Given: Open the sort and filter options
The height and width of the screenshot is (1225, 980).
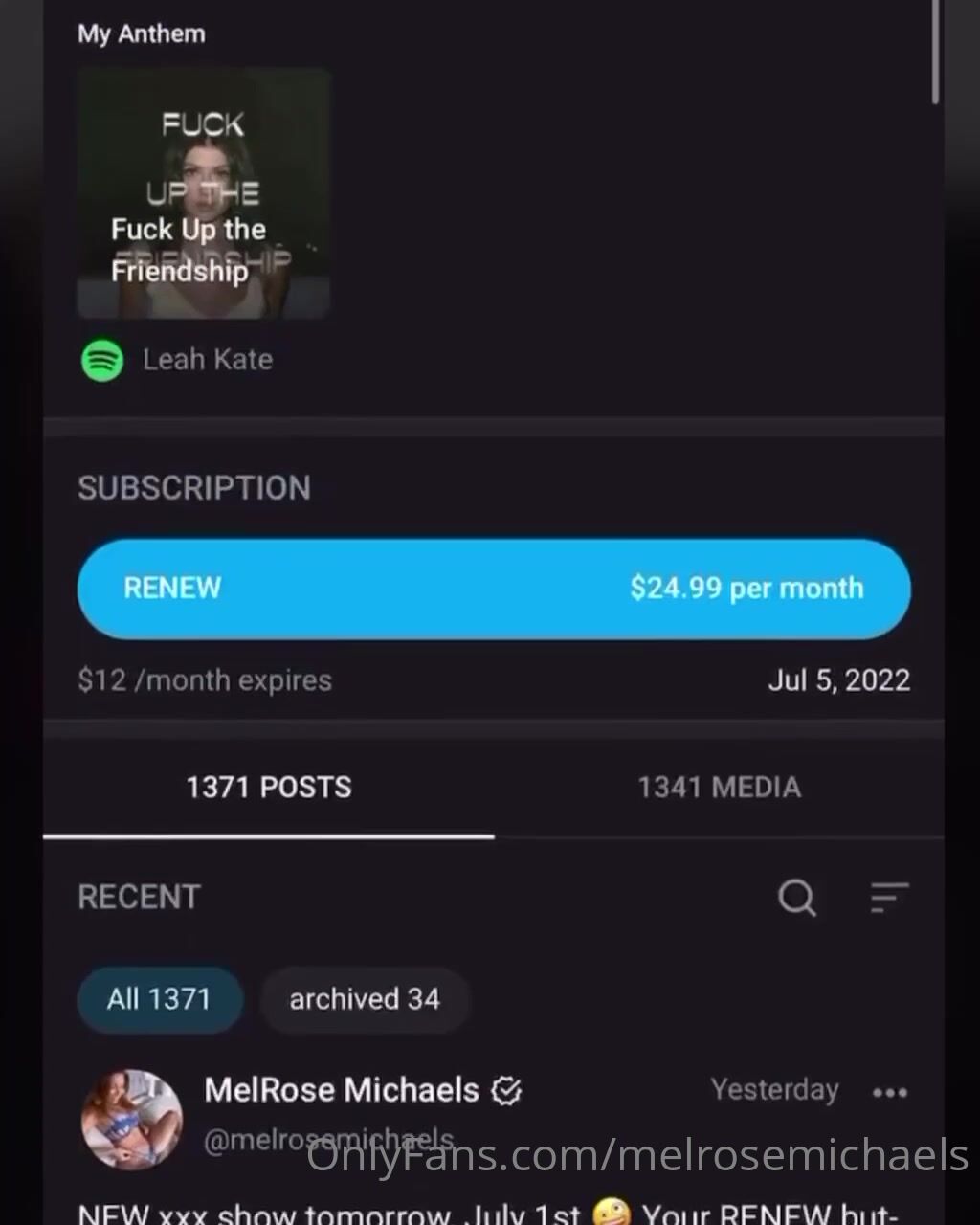Looking at the screenshot, I should [889, 898].
